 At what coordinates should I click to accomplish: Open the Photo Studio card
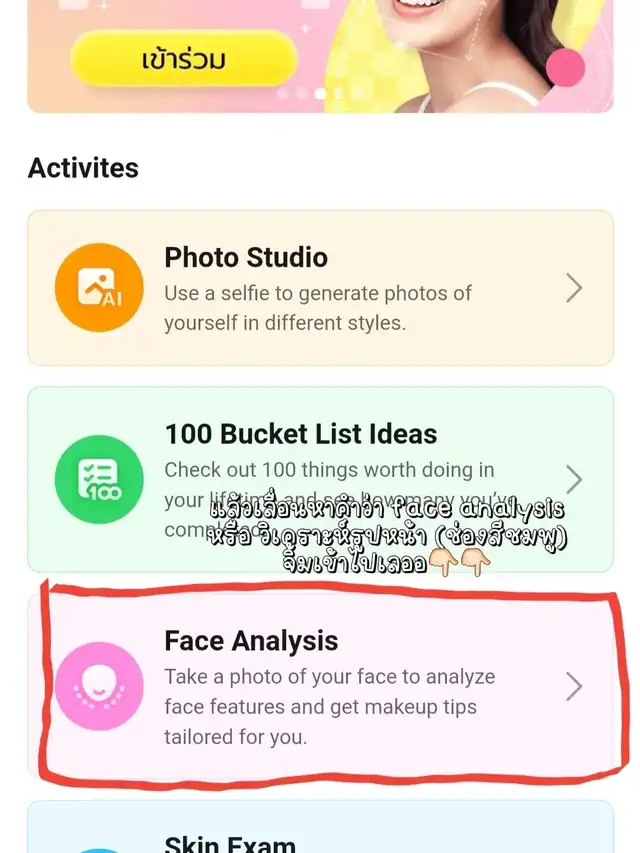coord(321,288)
